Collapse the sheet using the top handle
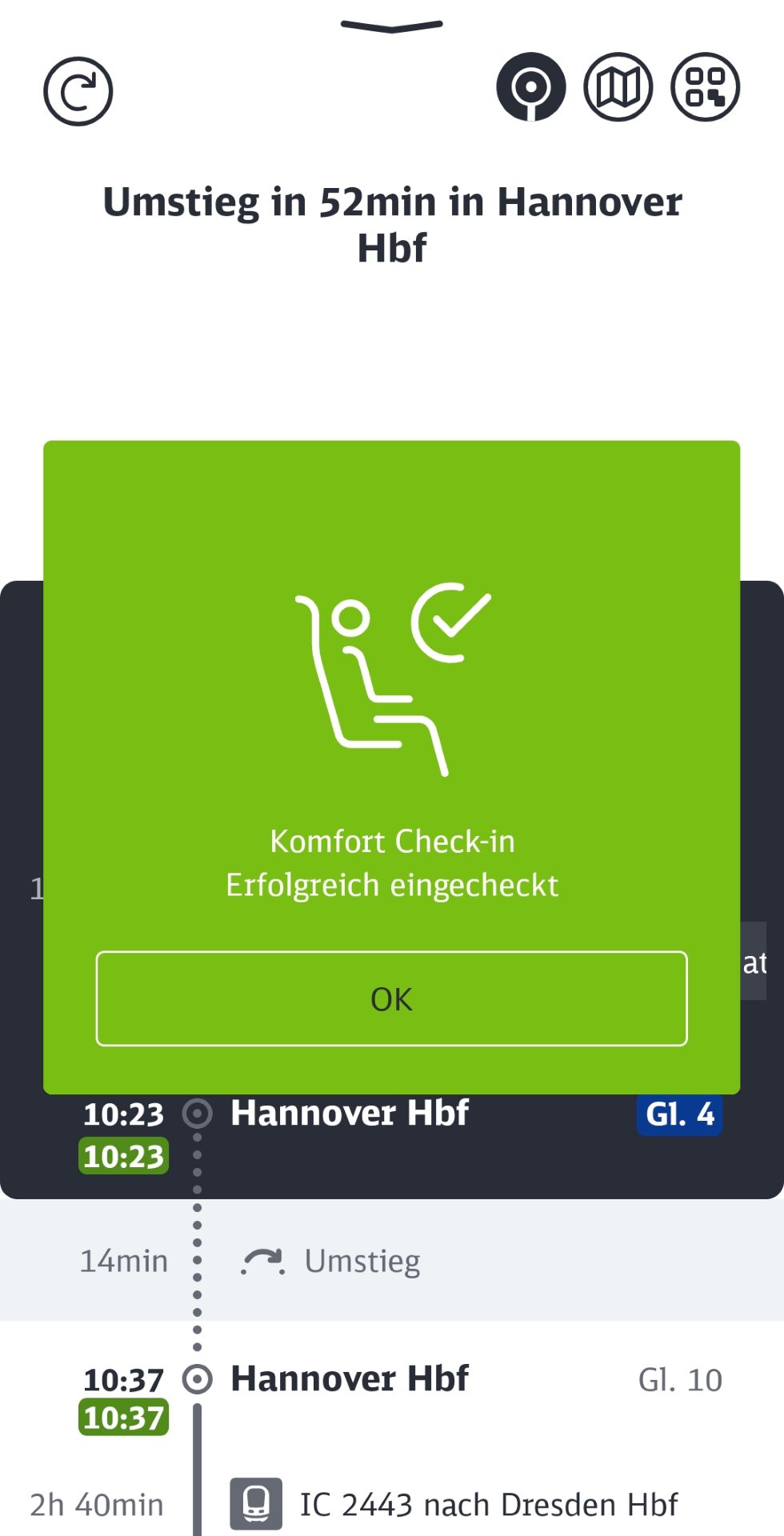Image resolution: width=784 pixels, height=1536 pixels. 391,26
